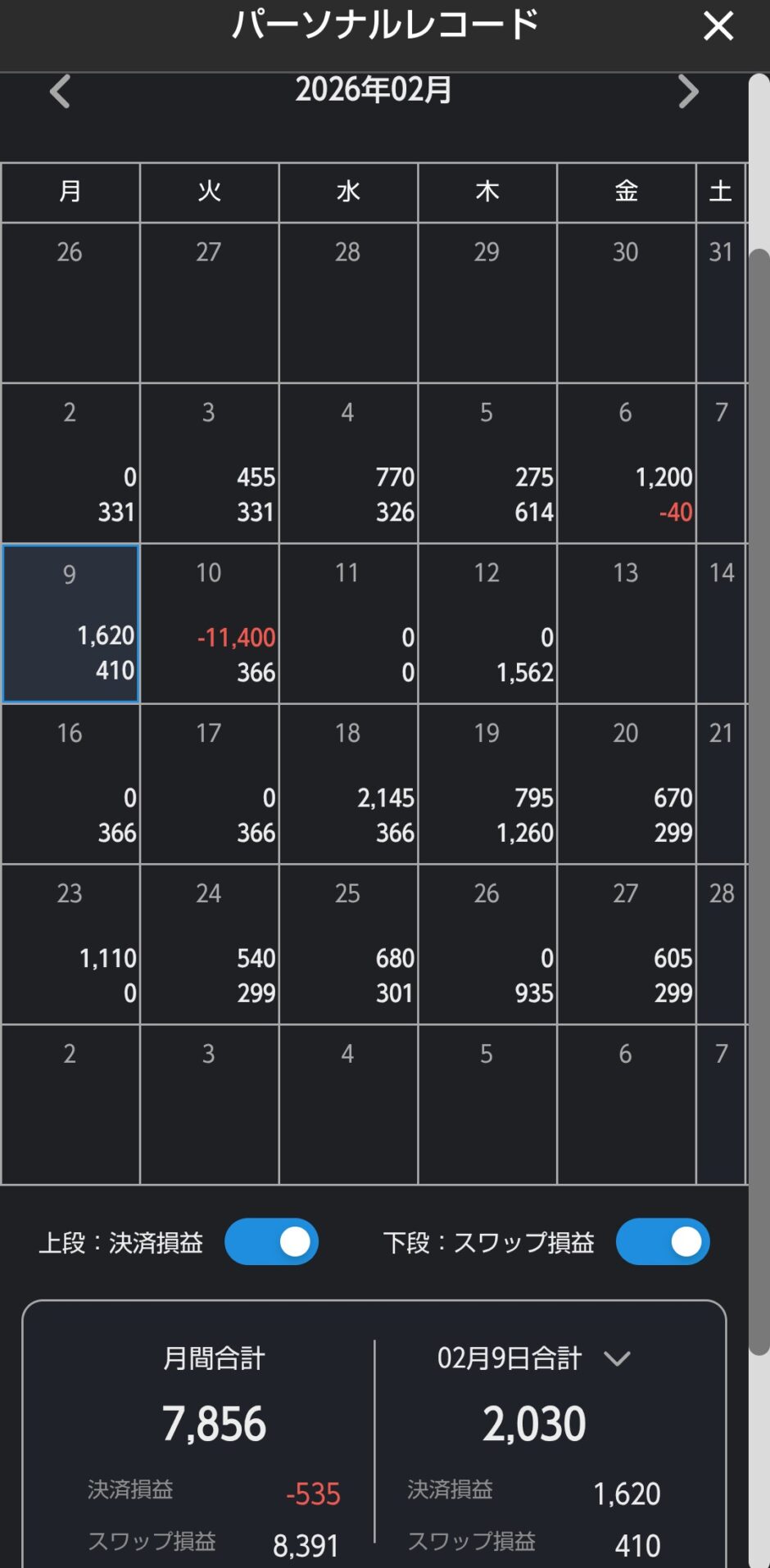The height and width of the screenshot is (1568, 770).
Task: Select February 23 showing 1,110
Action: (70, 944)
